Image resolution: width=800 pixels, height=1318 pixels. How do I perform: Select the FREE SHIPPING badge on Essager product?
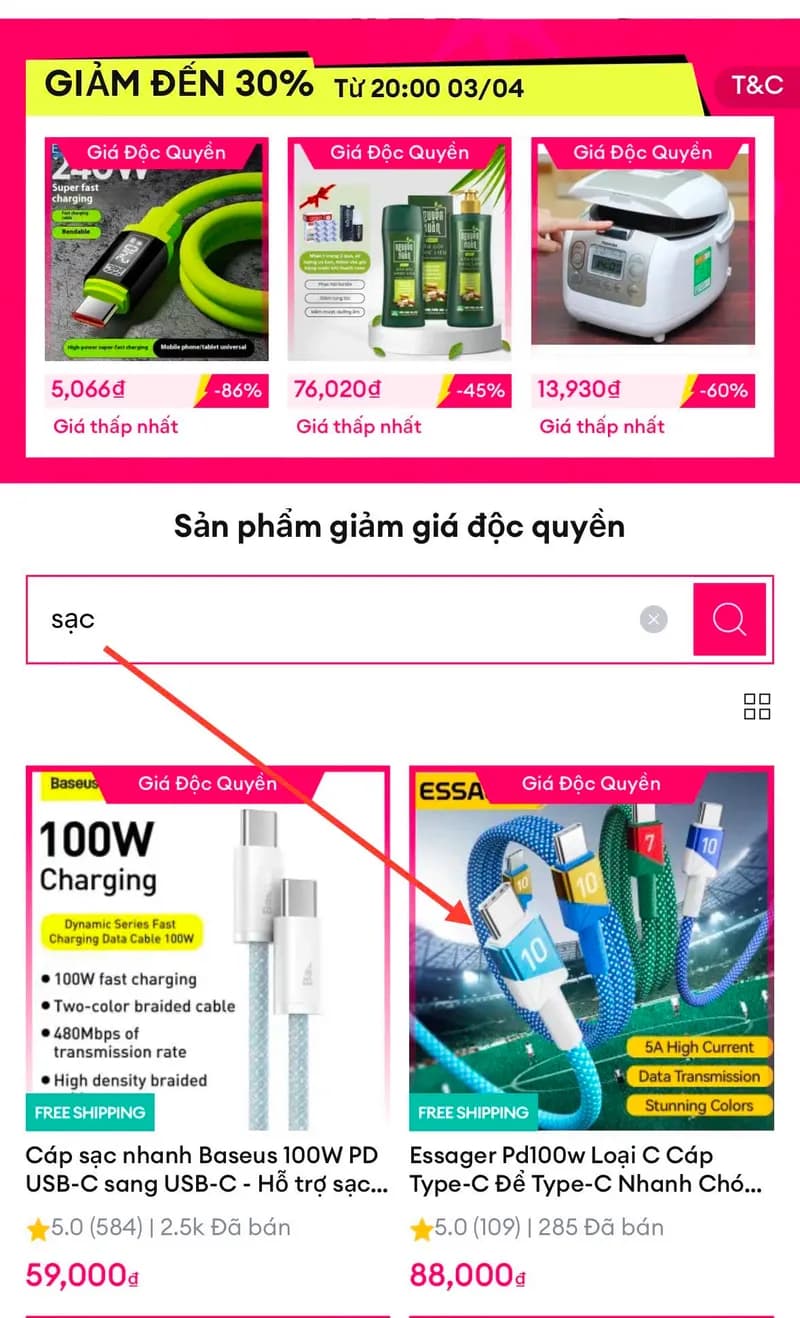coord(474,1112)
